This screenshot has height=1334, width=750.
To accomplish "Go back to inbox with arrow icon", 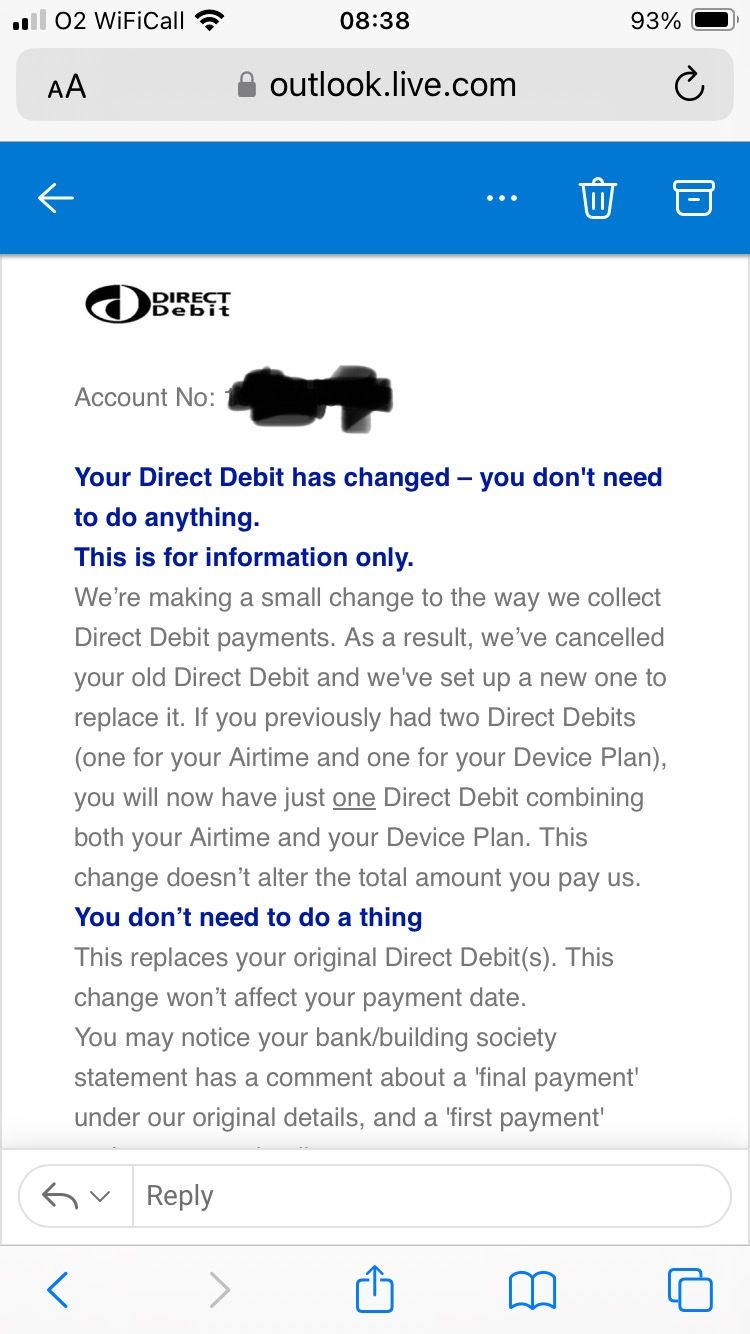I will coord(55,197).
